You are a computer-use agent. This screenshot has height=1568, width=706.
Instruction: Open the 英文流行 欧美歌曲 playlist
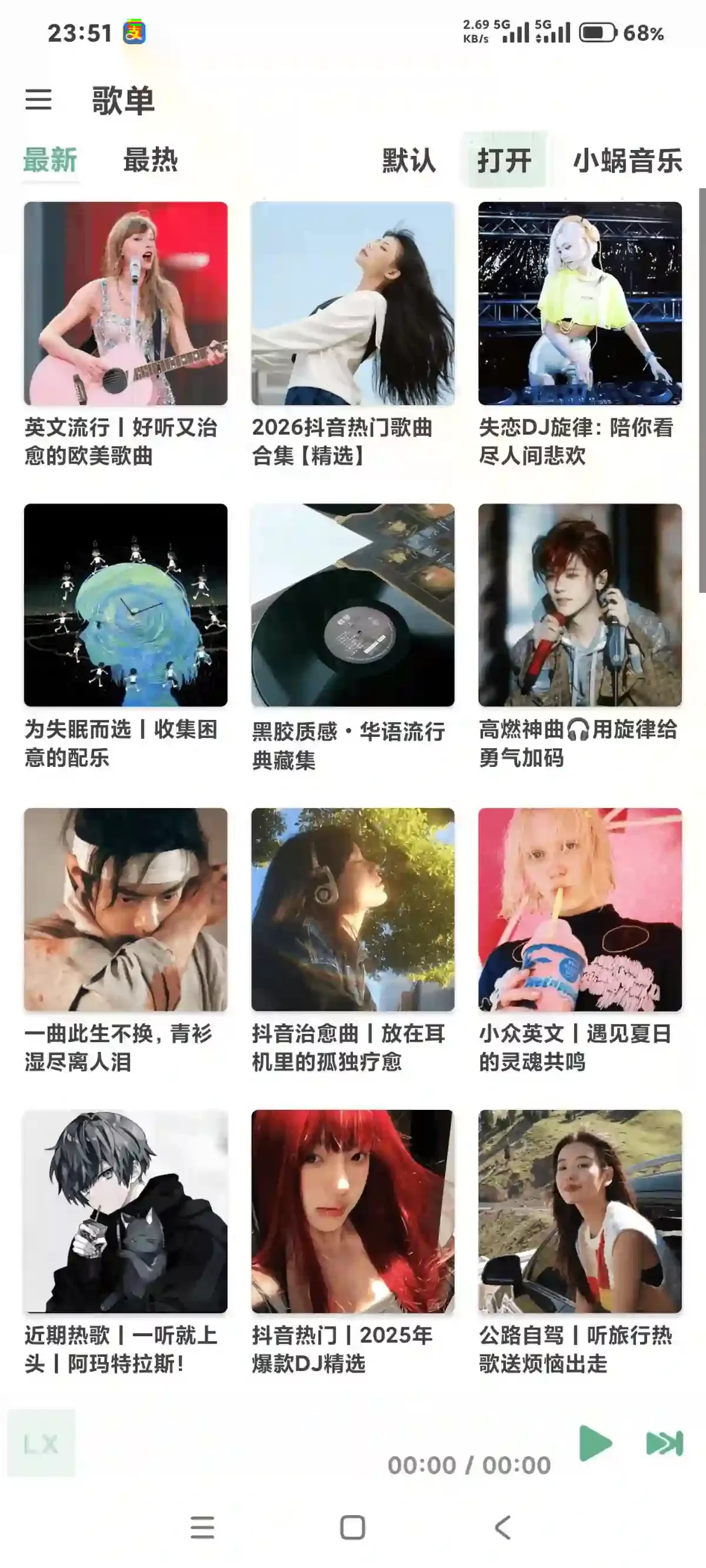[x=125, y=303]
